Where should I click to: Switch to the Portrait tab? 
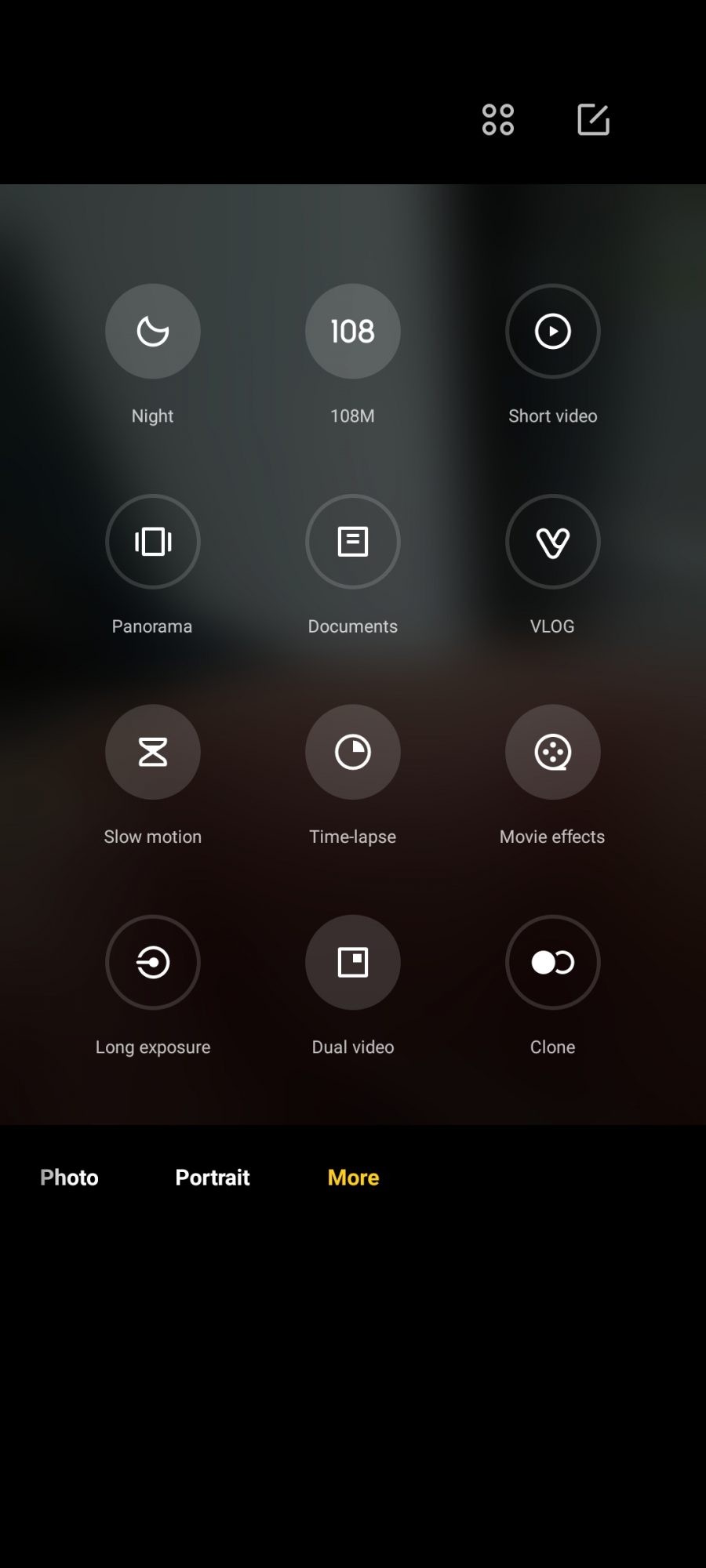coord(213,1178)
